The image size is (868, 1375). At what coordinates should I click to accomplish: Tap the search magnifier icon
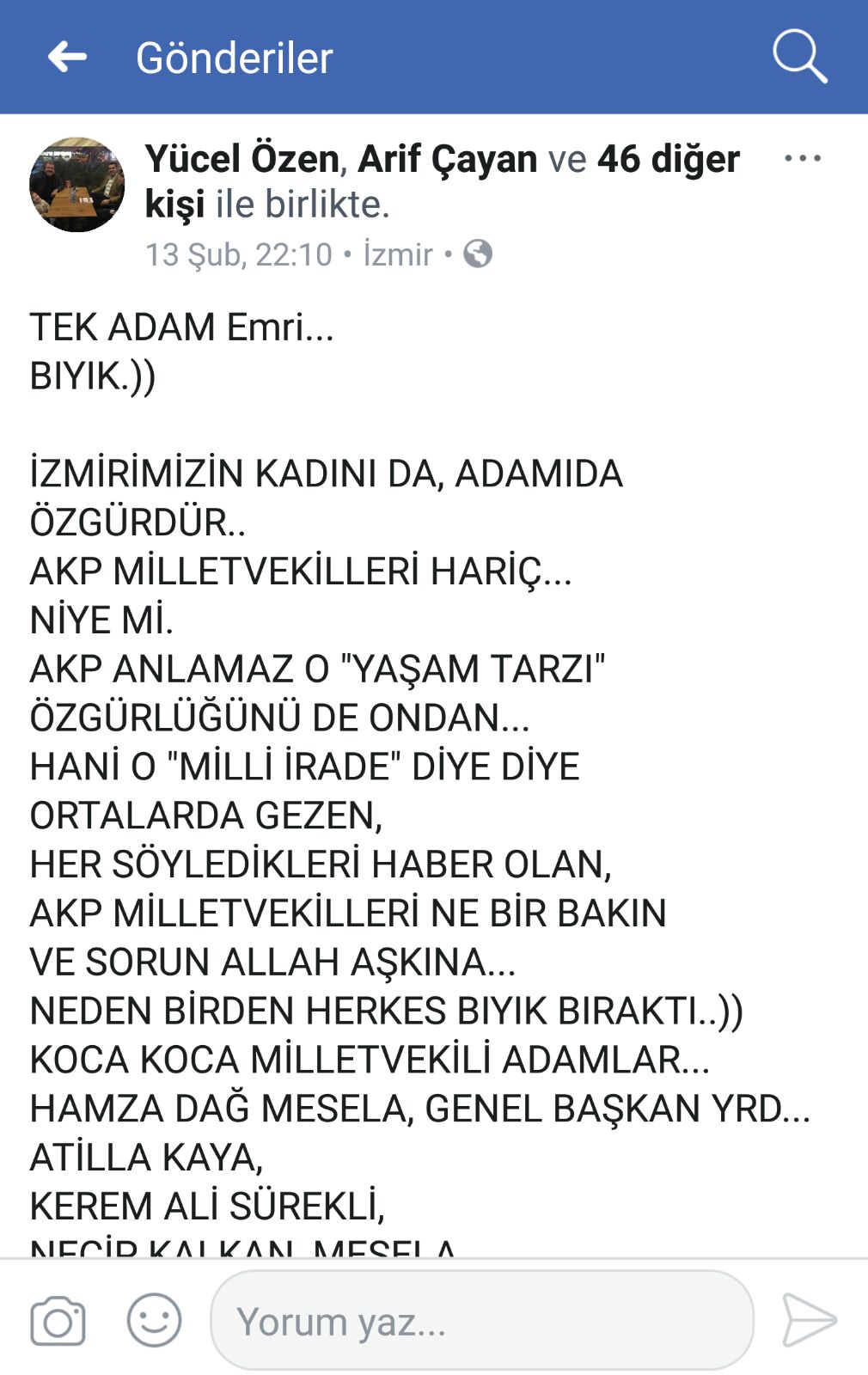(798, 58)
